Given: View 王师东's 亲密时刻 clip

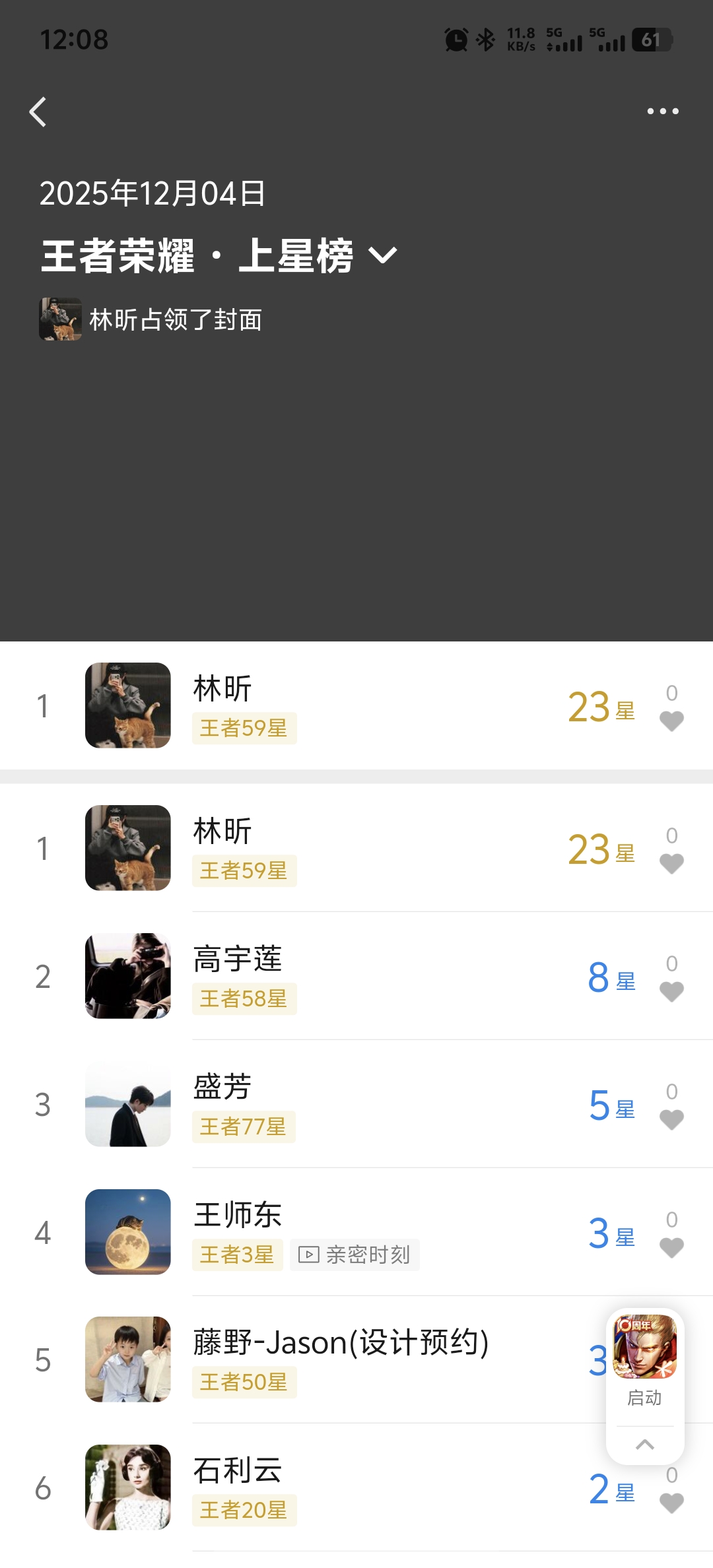Looking at the screenshot, I should point(355,1255).
